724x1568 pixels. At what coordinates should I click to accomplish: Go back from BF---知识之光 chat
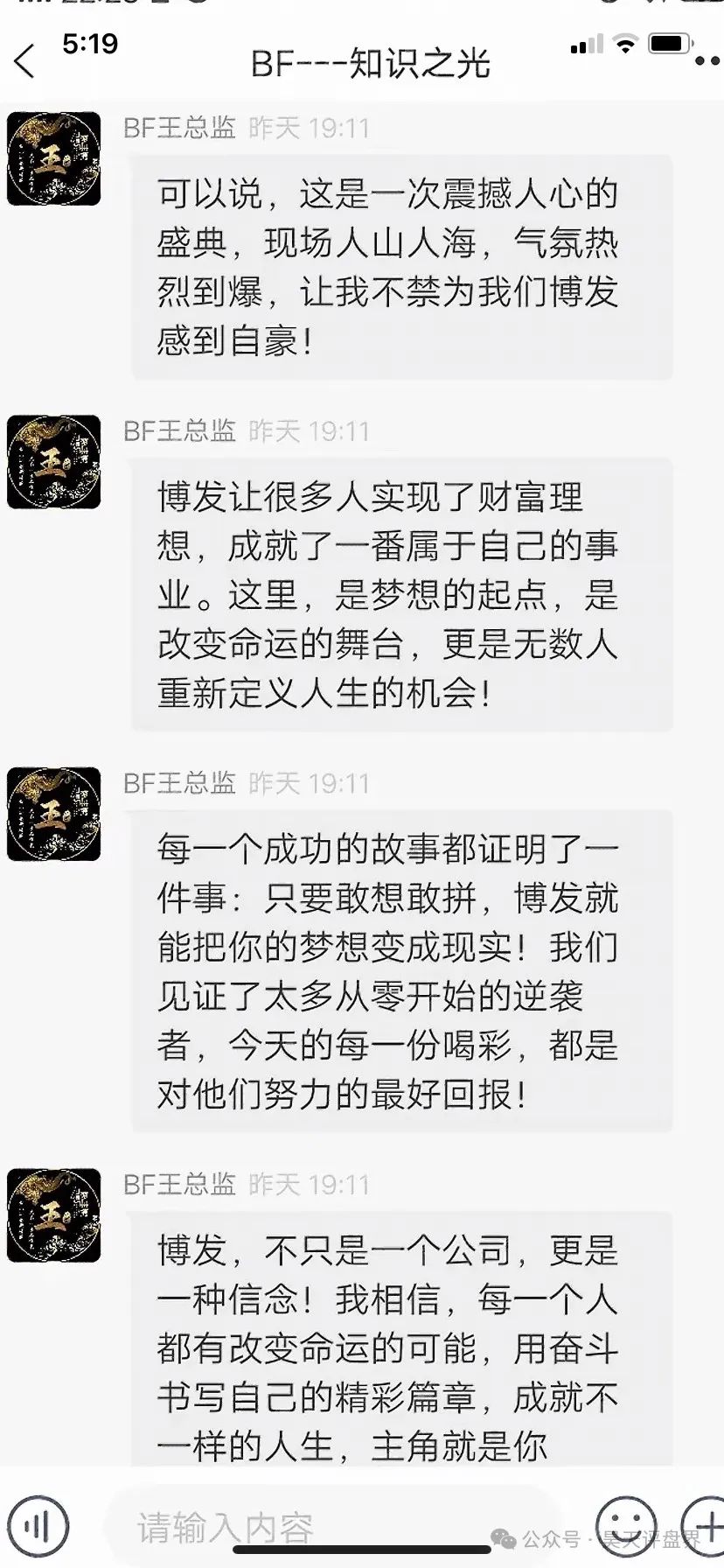(25, 62)
